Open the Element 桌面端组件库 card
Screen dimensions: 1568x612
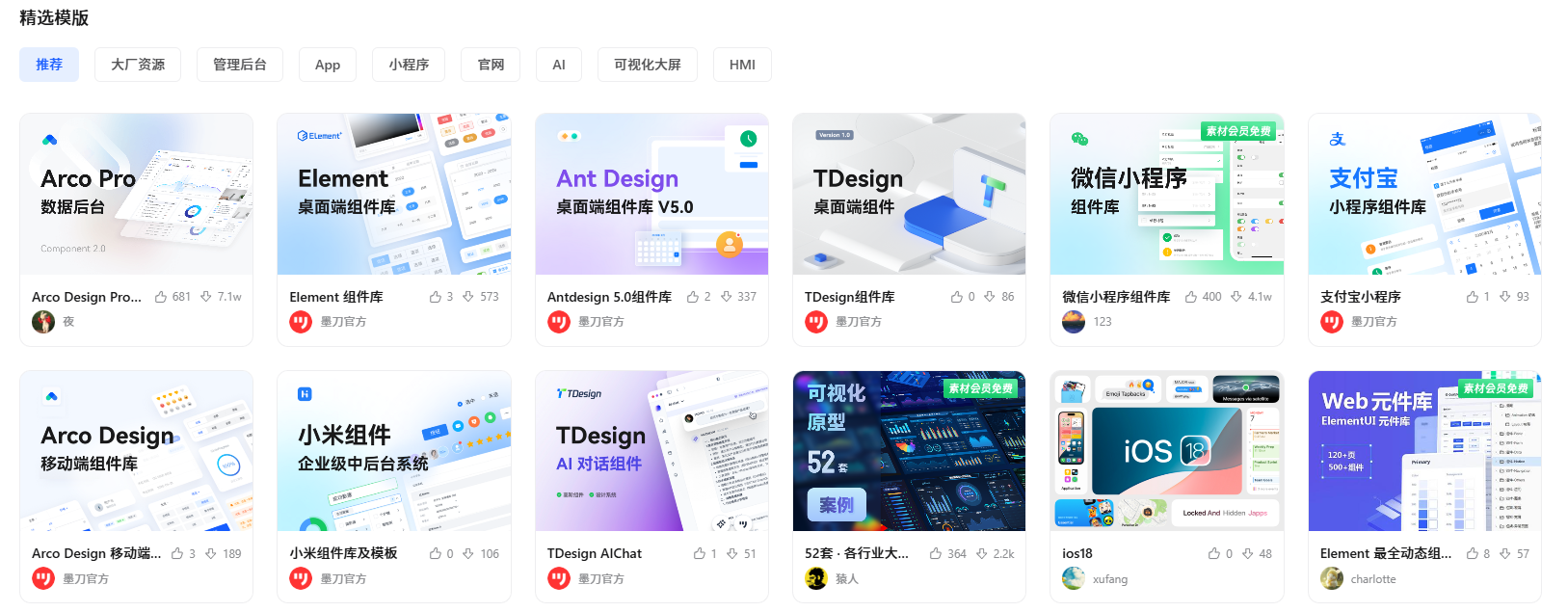[x=393, y=195]
